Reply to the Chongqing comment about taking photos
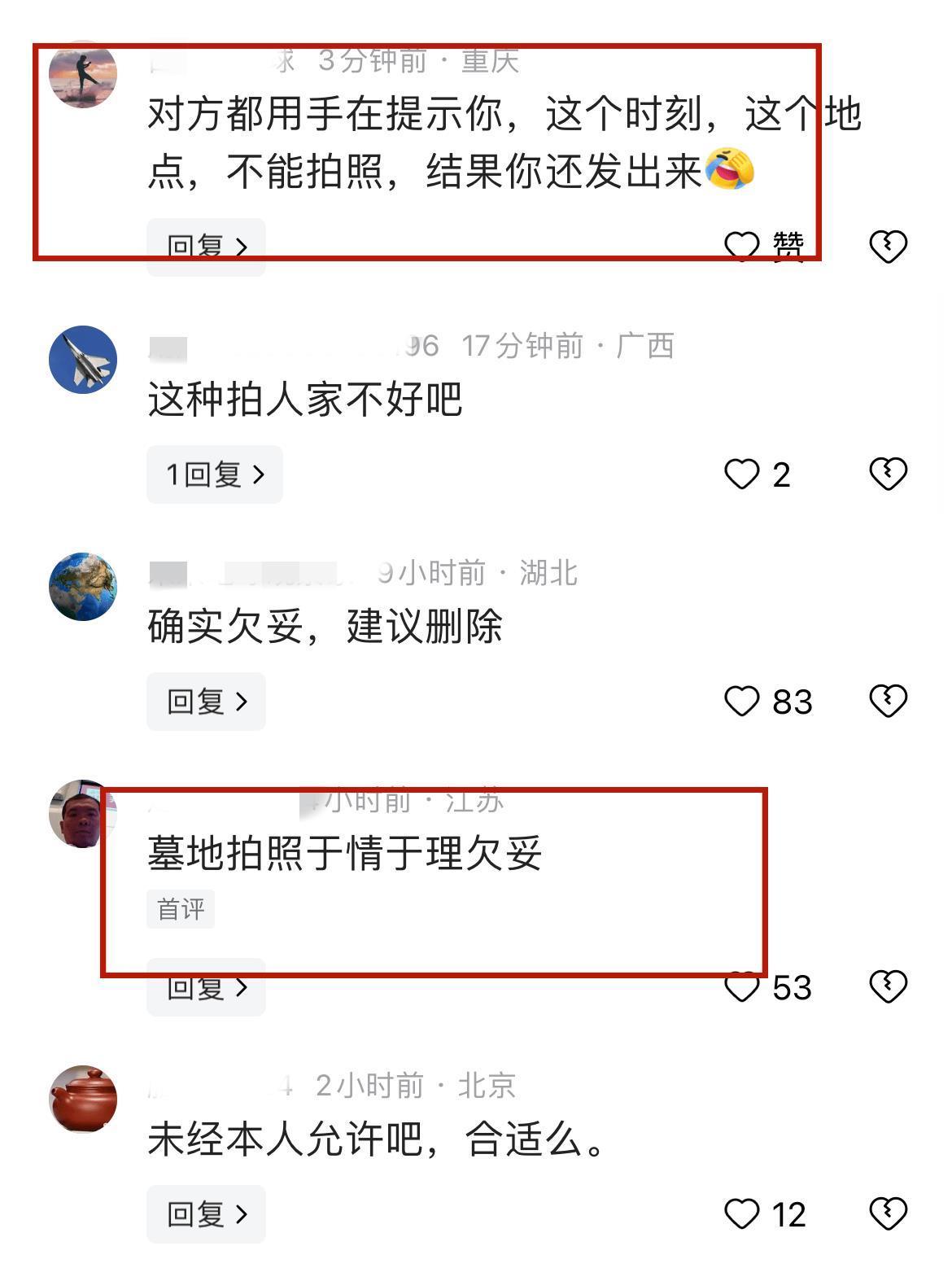This screenshot has height=1268, width=952. (206, 246)
